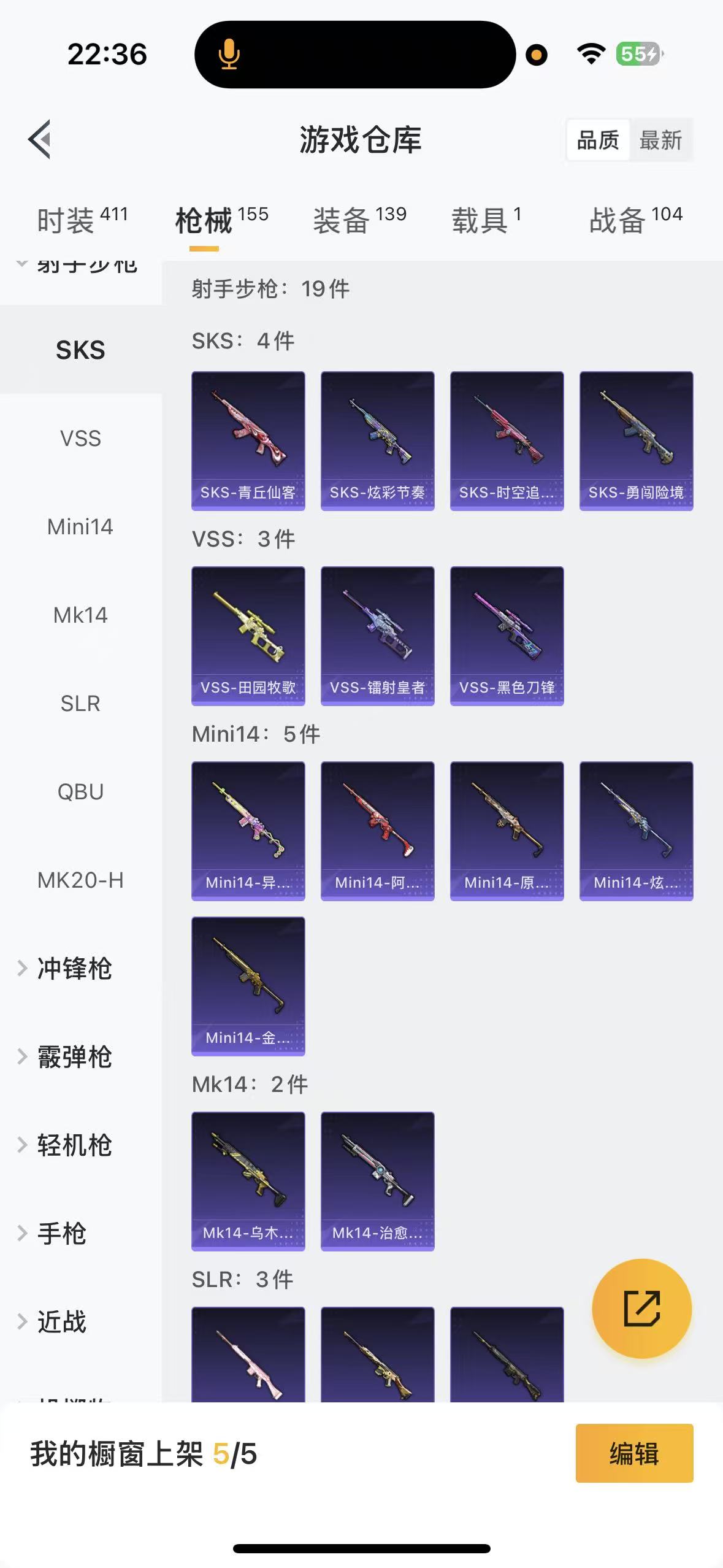The width and height of the screenshot is (723, 1568).
Task: Jump to the MK20-H category
Action: click(x=80, y=880)
